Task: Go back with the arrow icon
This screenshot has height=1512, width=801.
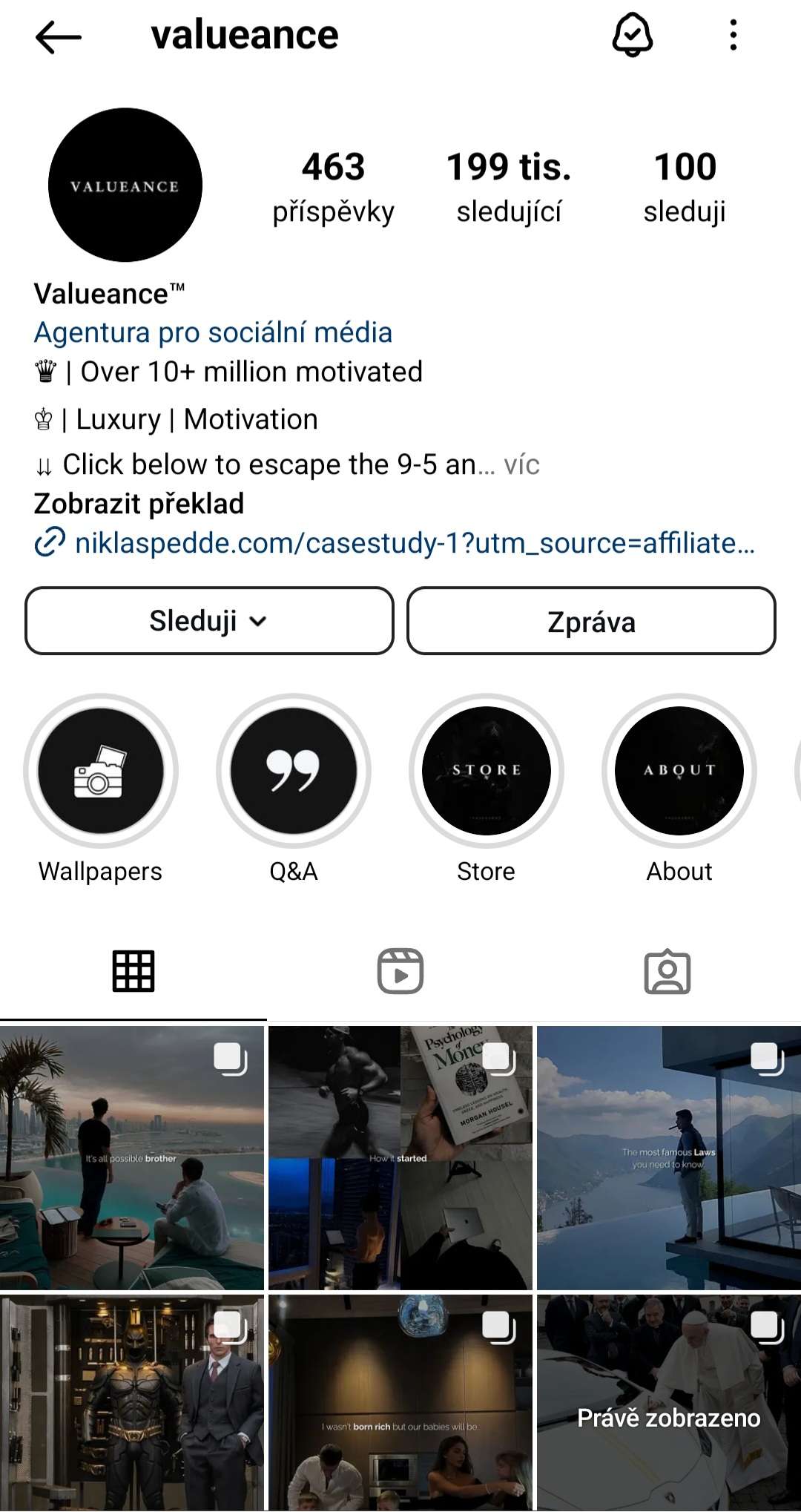Action: [58, 36]
